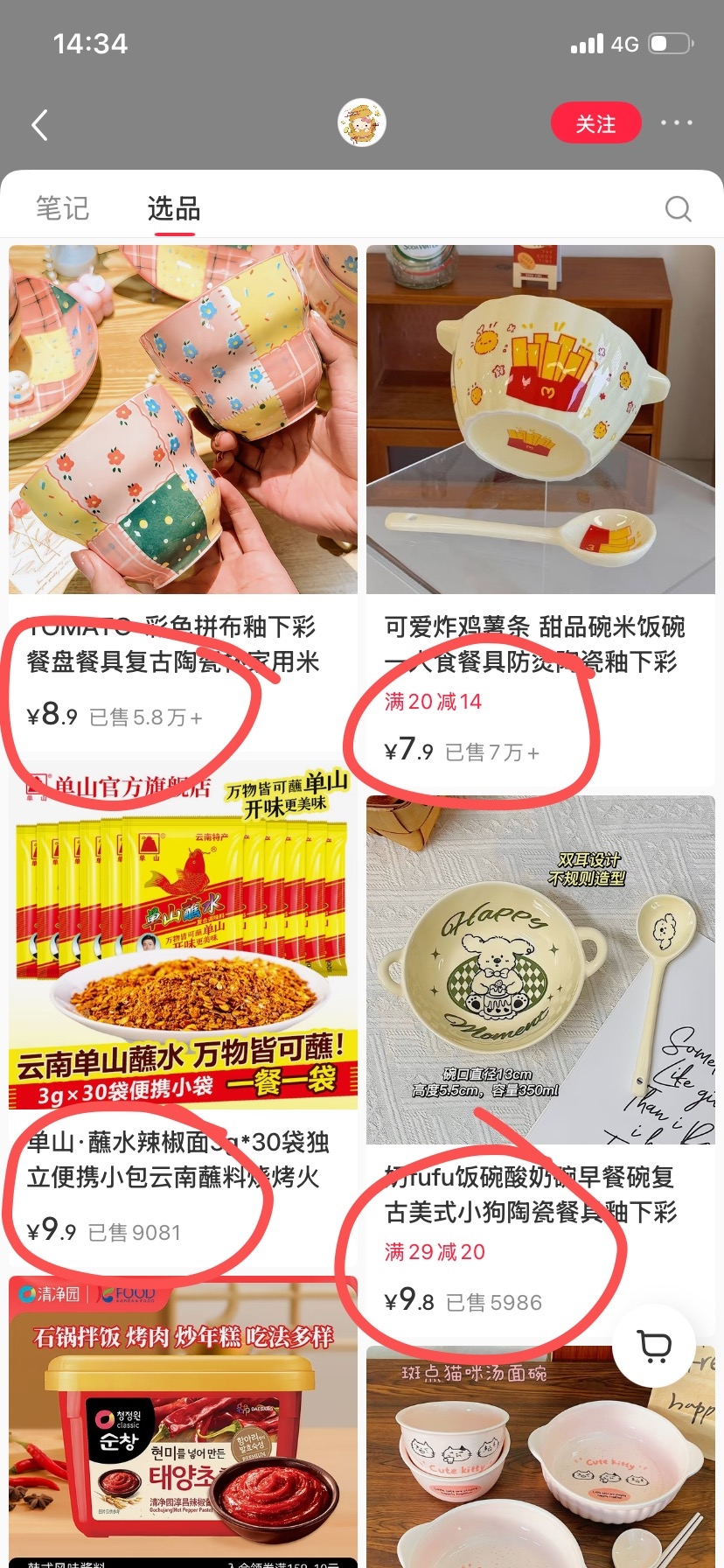Viewport: 724px width, 1568px height.
Task: Open the floating shopping cart button
Action: click(654, 1346)
